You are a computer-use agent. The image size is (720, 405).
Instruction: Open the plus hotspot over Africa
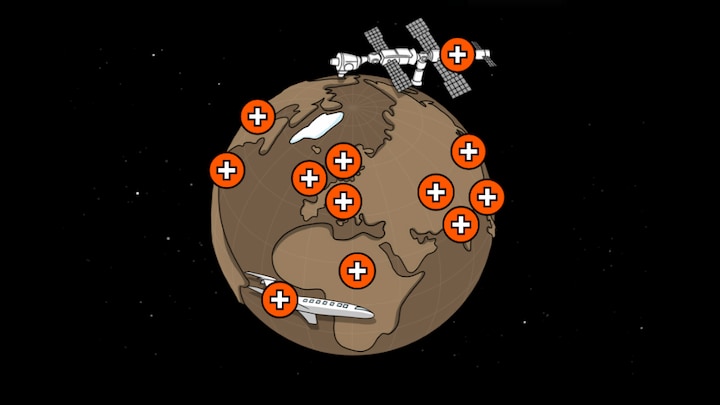click(x=357, y=270)
